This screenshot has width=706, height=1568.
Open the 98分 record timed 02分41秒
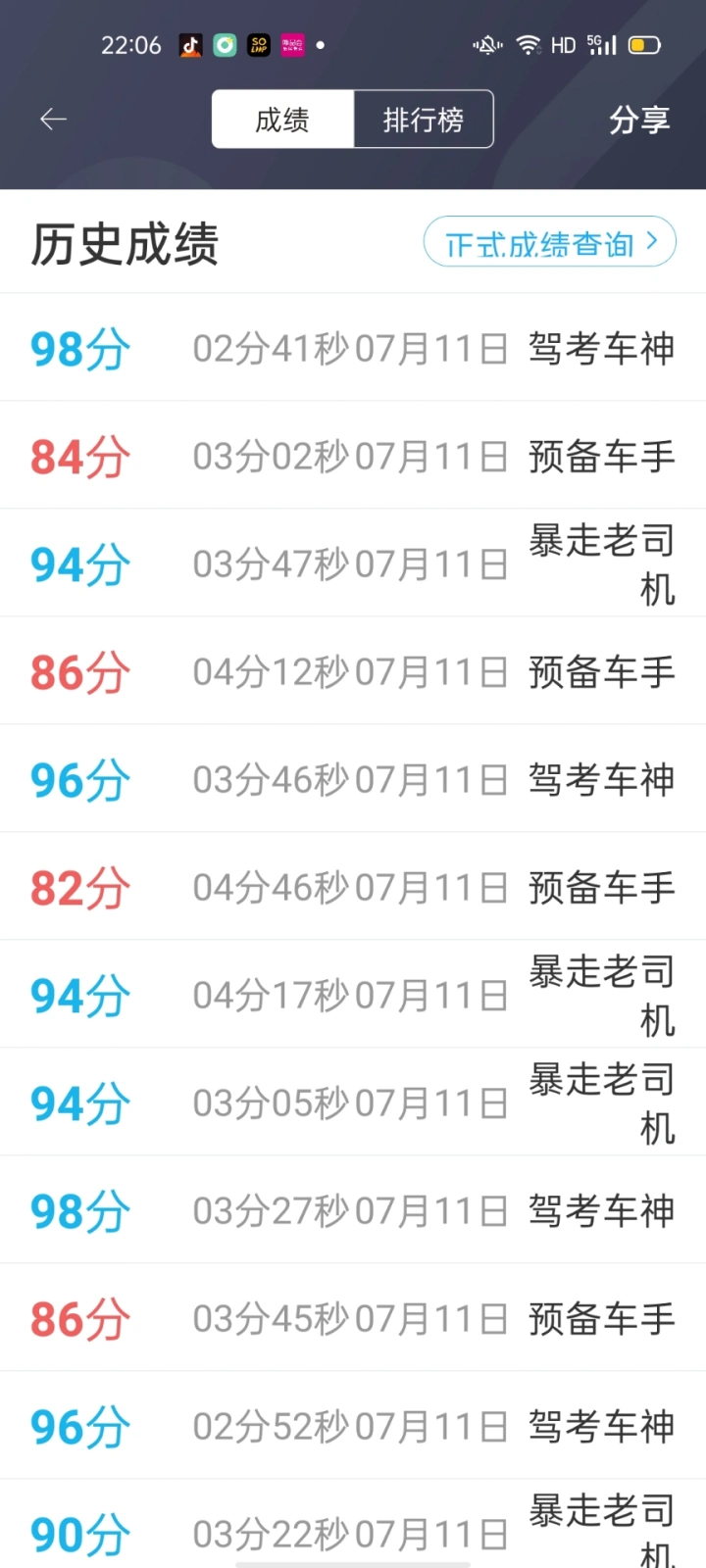click(x=353, y=348)
